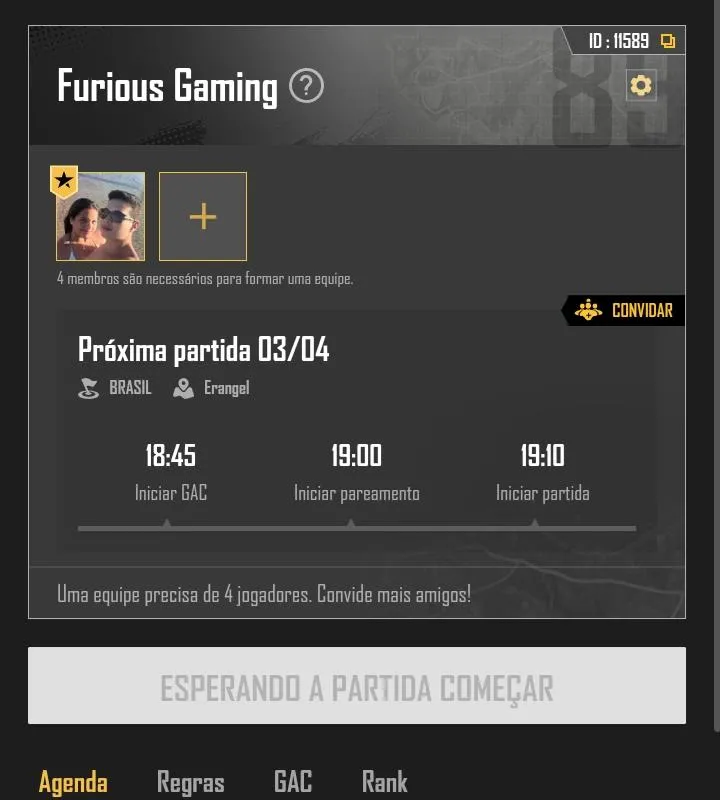
Task: Select the 19:10 Iniciar partida marker
Action: coord(542,470)
